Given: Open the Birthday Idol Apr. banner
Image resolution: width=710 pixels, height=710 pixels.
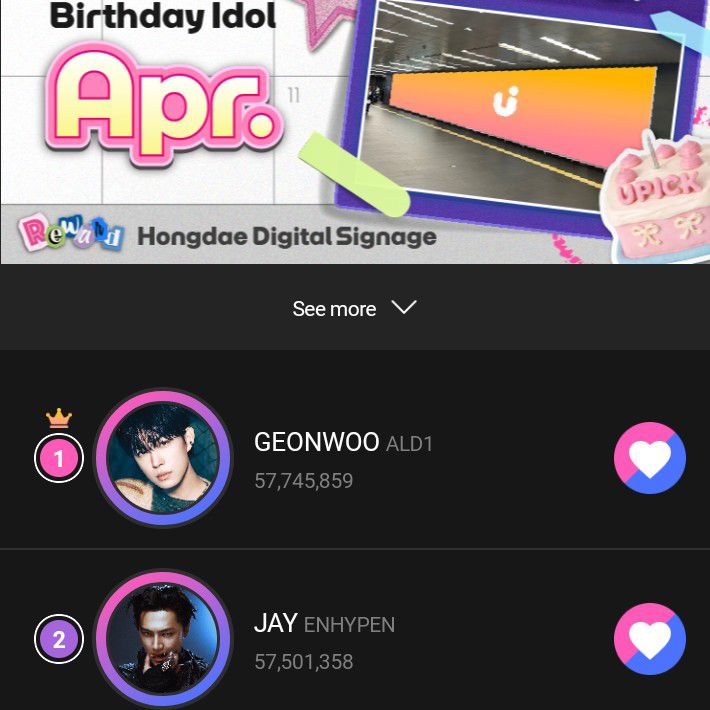Looking at the screenshot, I should (x=354, y=130).
